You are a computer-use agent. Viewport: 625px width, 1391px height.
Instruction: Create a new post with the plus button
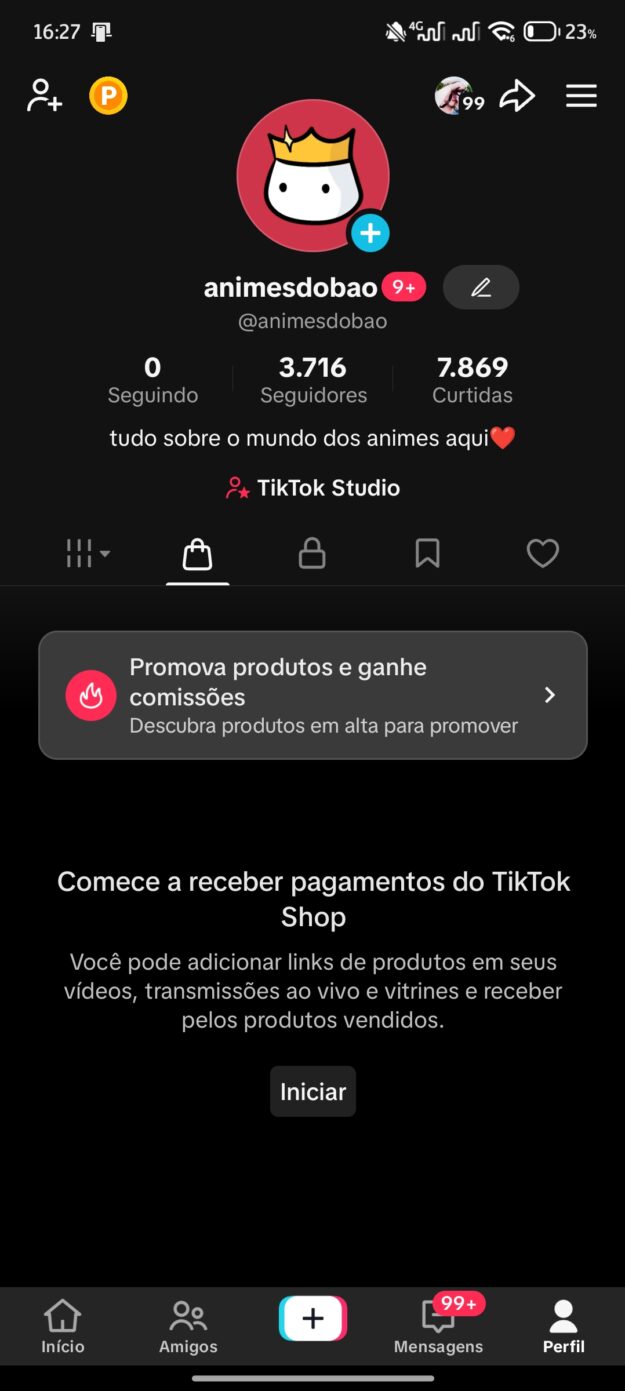tap(313, 1318)
